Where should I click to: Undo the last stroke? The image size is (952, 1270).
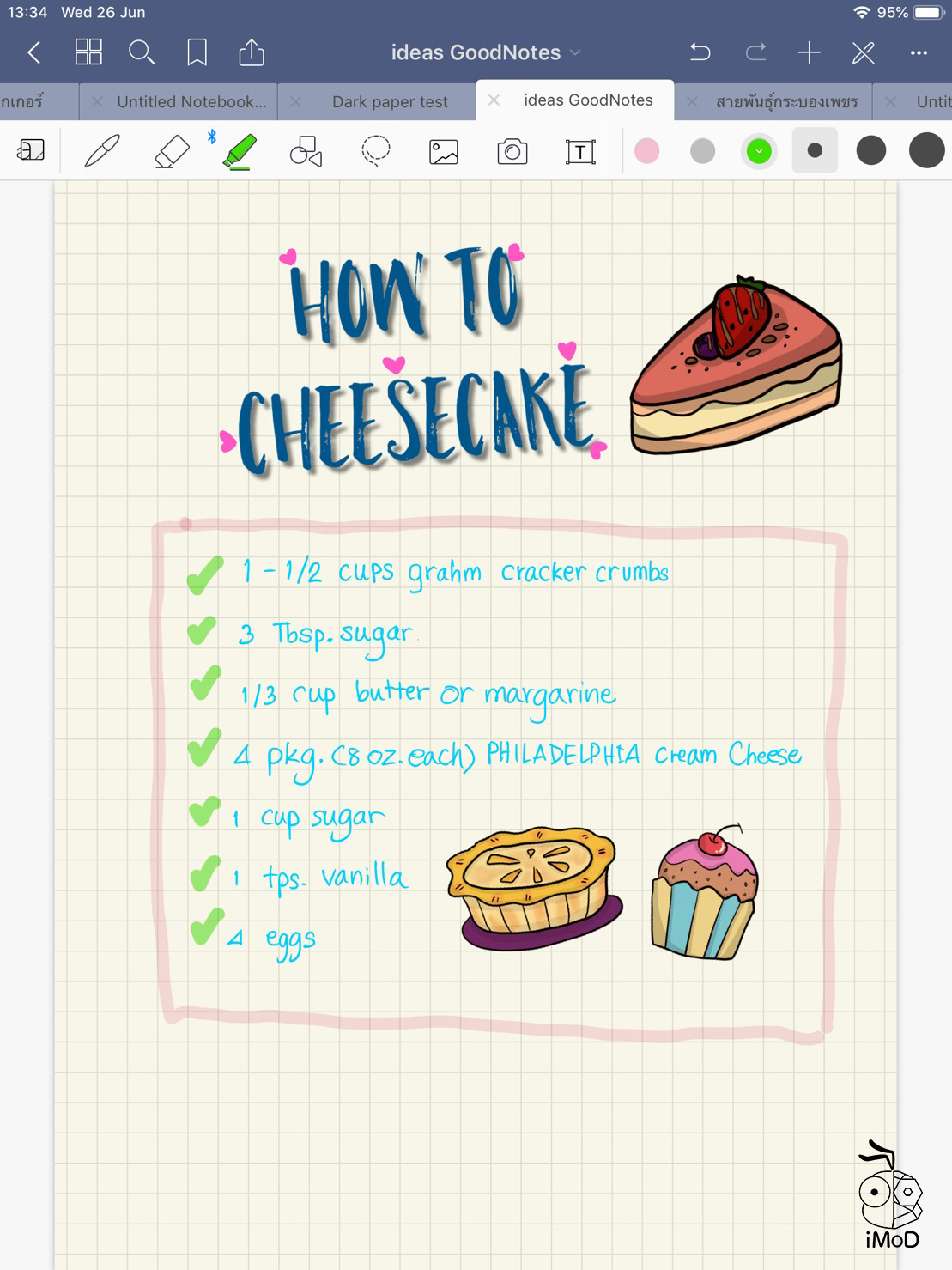click(x=700, y=52)
